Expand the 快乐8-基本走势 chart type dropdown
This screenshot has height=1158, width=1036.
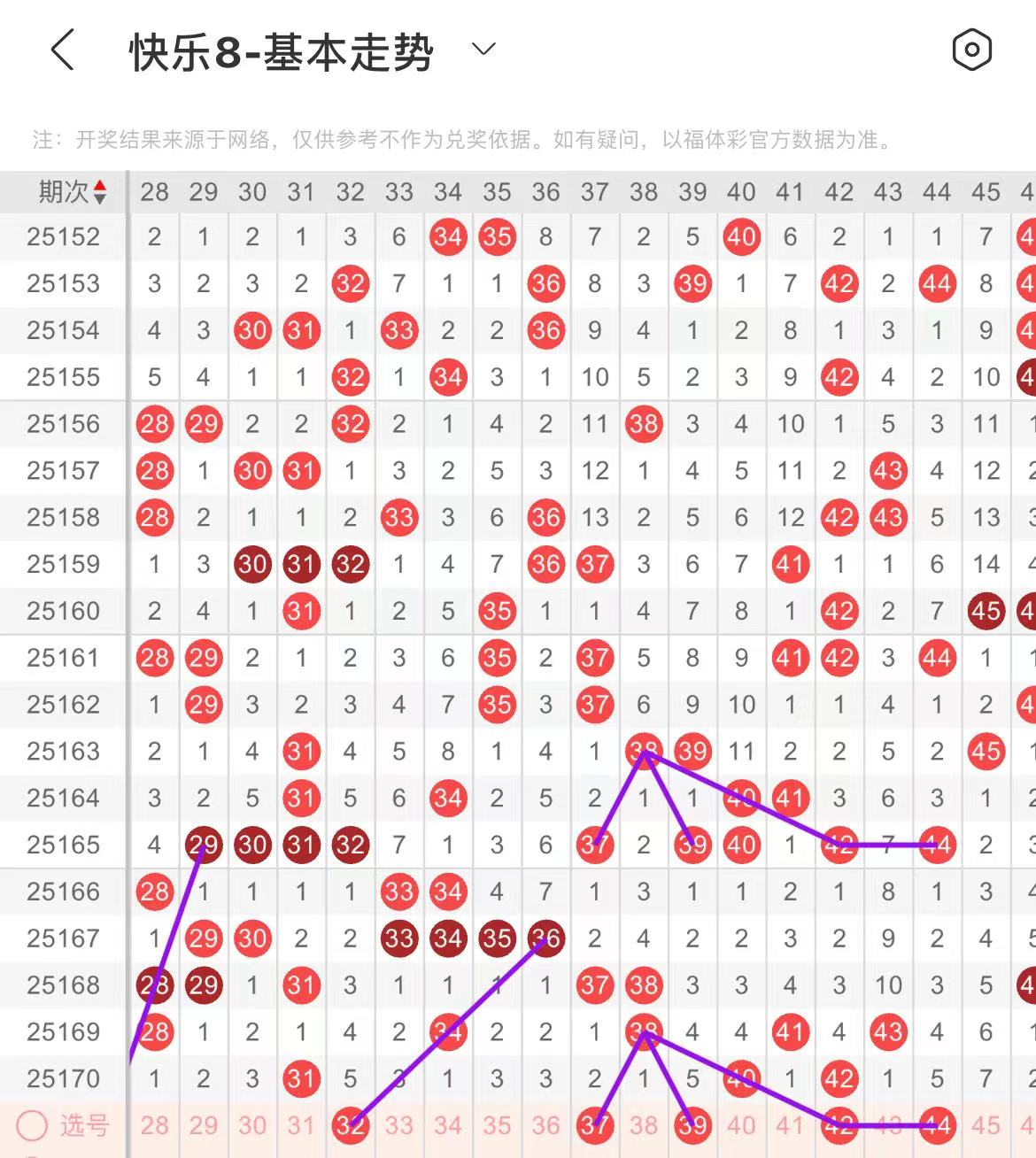[x=483, y=50]
